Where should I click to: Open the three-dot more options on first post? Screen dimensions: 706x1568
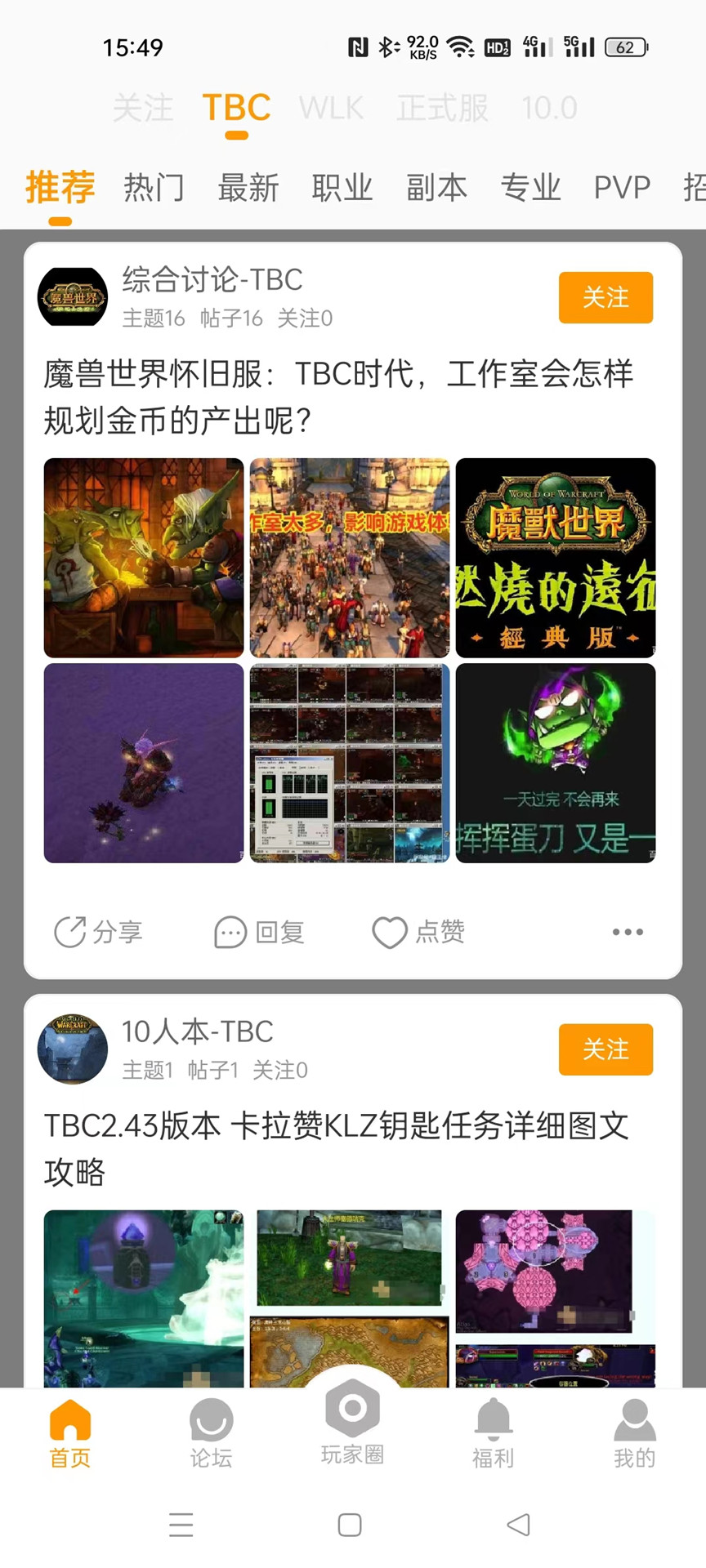point(626,932)
